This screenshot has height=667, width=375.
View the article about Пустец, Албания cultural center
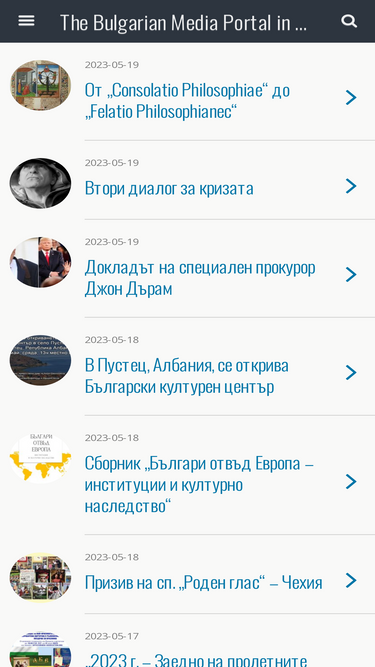coord(188,366)
